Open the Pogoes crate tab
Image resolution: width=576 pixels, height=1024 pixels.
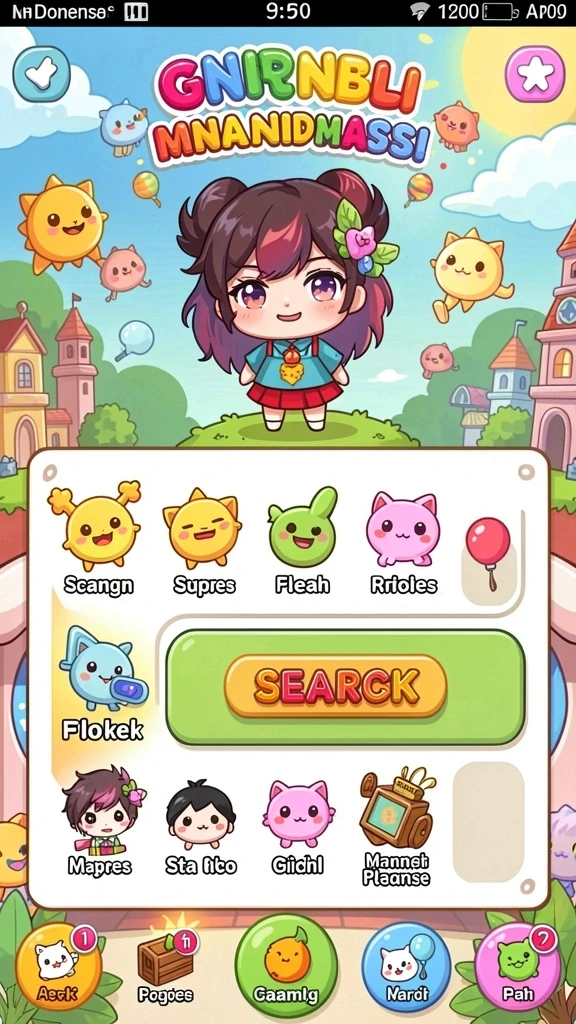coord(166,968)
